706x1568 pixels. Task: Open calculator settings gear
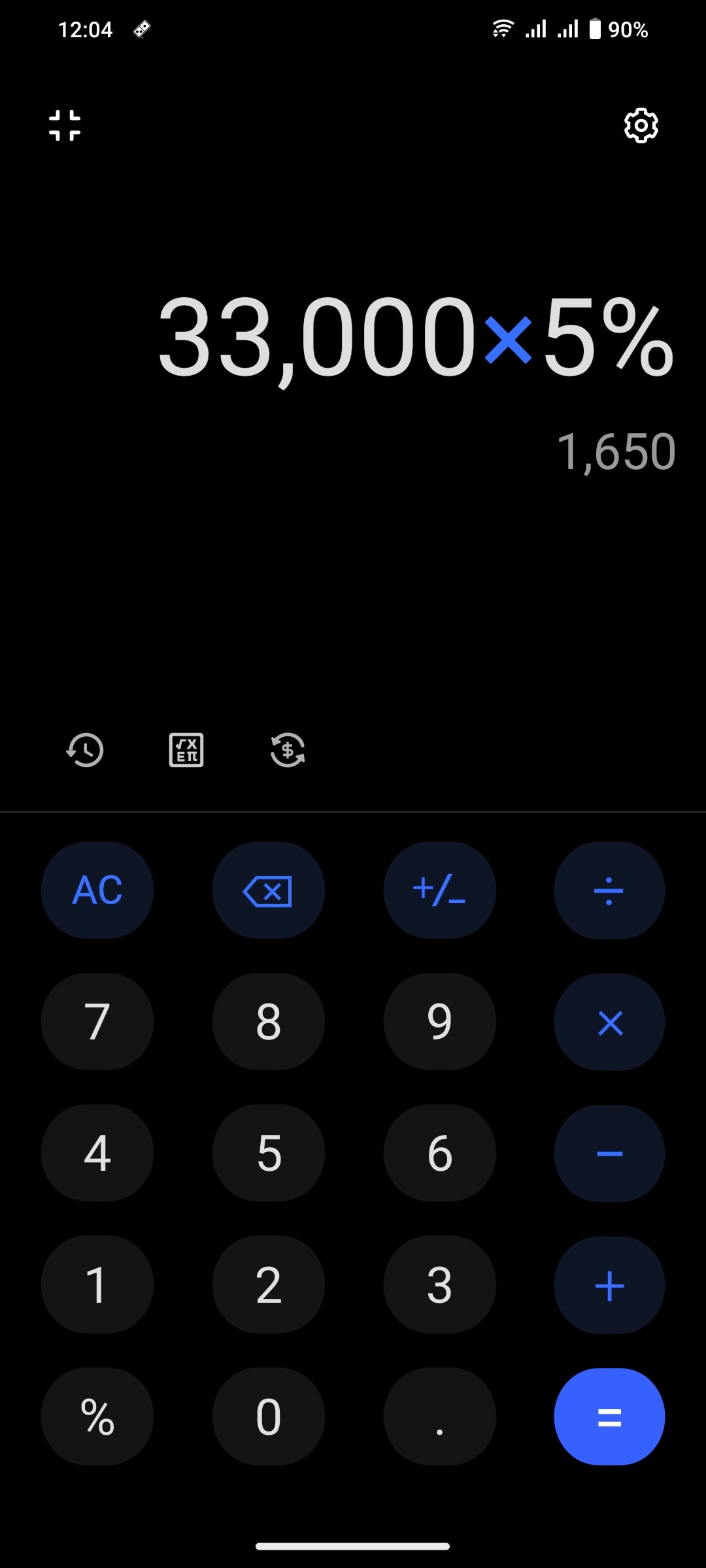[641, 125]
